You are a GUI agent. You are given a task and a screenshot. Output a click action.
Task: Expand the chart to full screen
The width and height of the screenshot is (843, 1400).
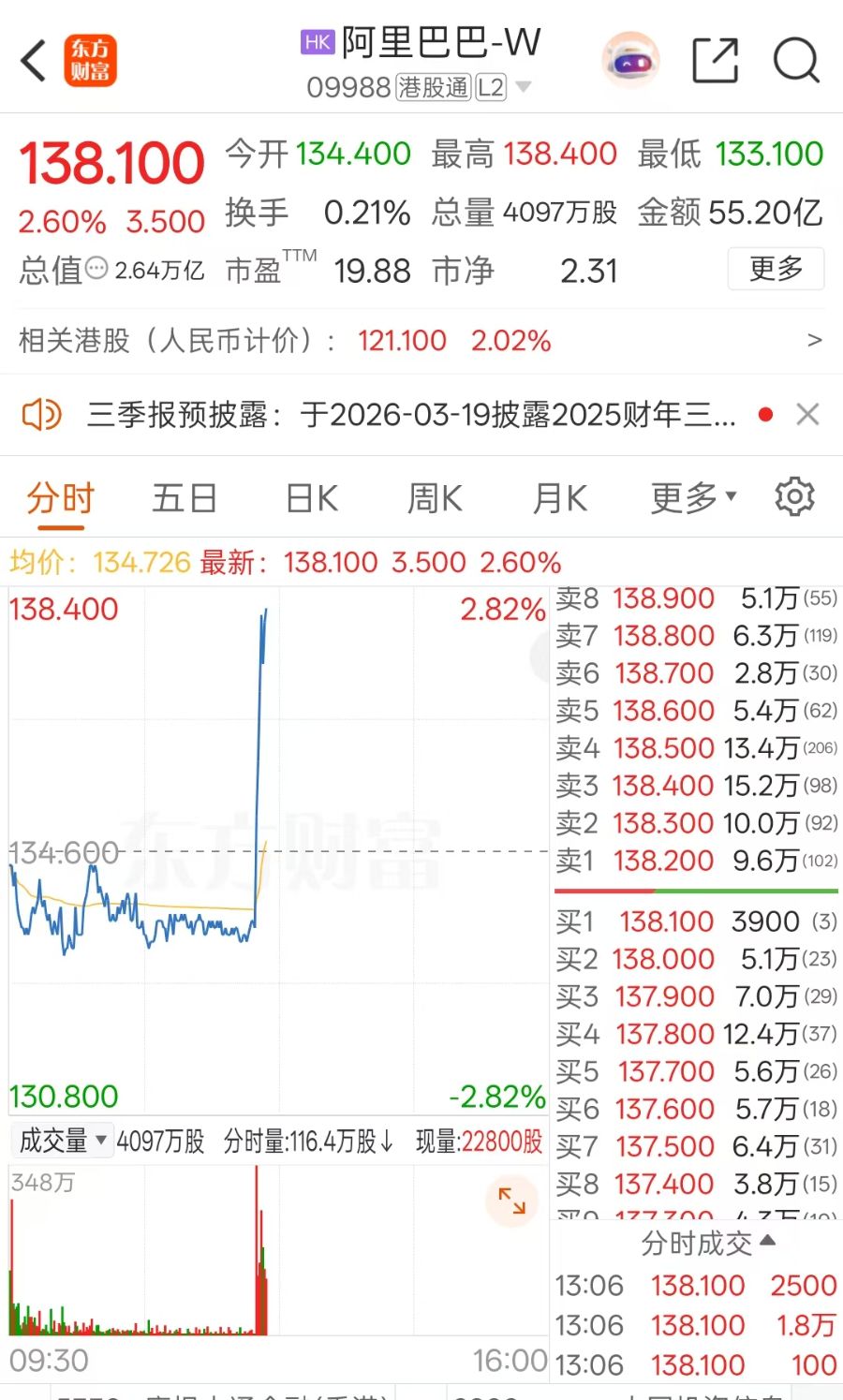tap(511, 1201)
